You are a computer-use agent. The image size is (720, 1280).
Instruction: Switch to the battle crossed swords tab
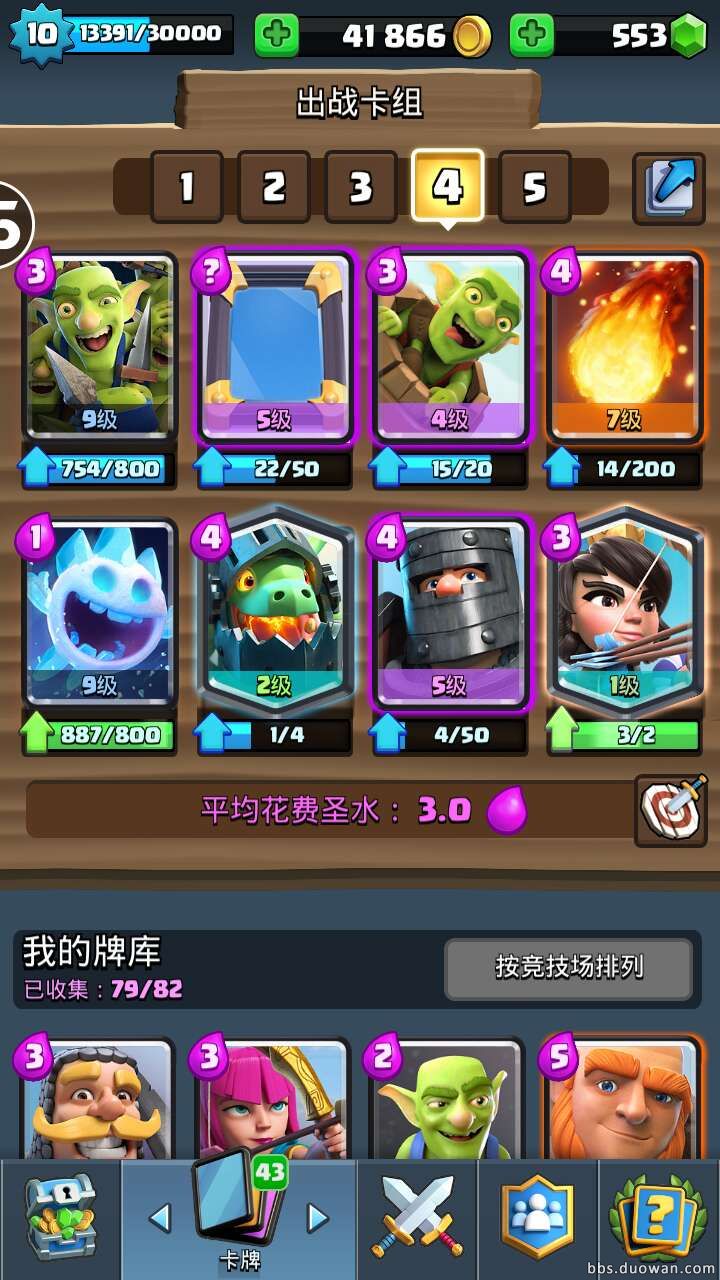(x=417, y=1218)
